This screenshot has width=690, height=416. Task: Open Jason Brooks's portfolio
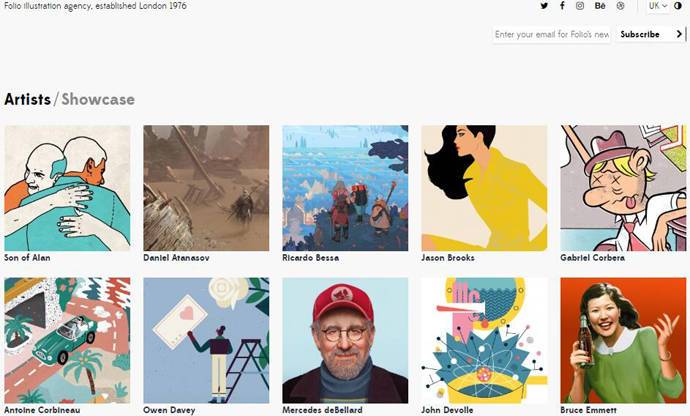coord(484,187)
